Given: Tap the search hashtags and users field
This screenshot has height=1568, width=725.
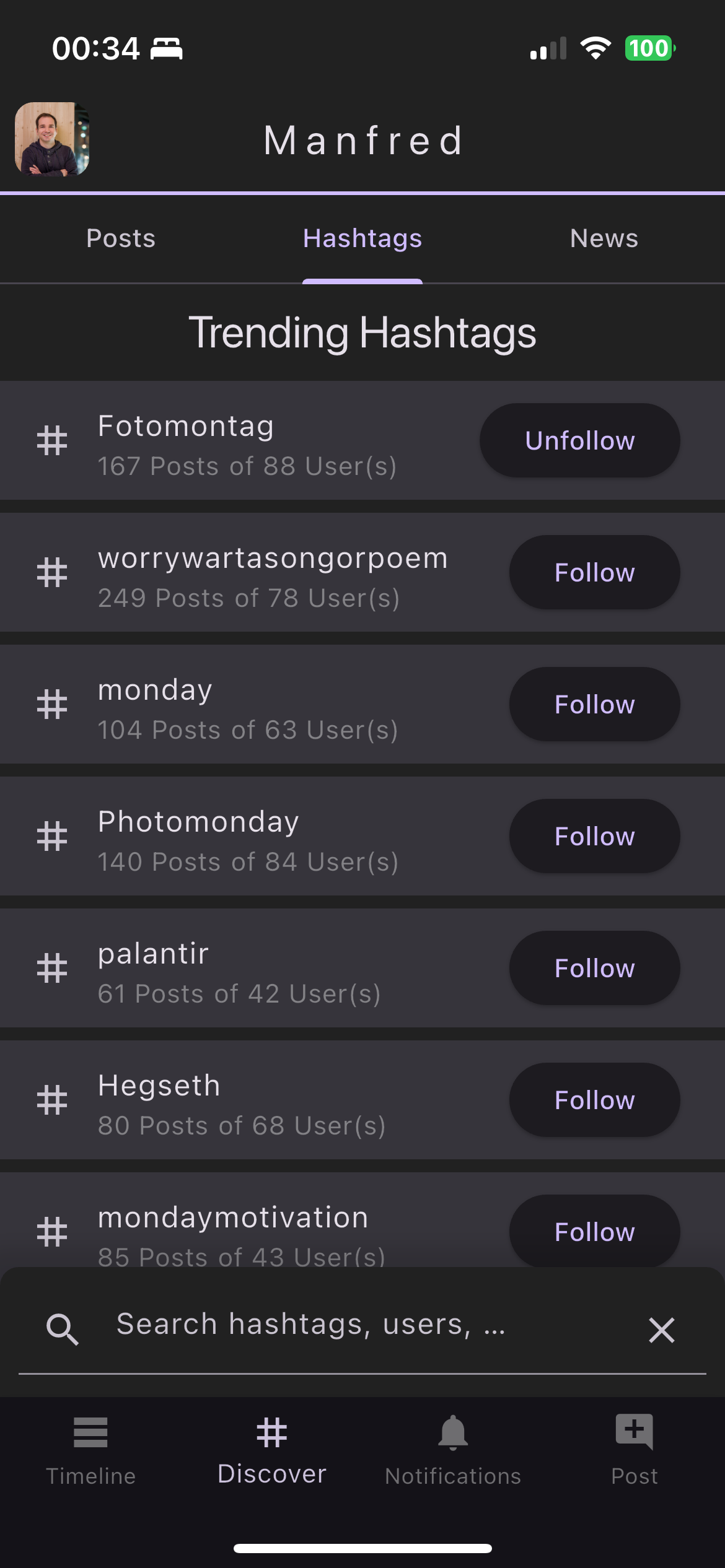Looking at the screenshot, I should (x=362, y=1325).
